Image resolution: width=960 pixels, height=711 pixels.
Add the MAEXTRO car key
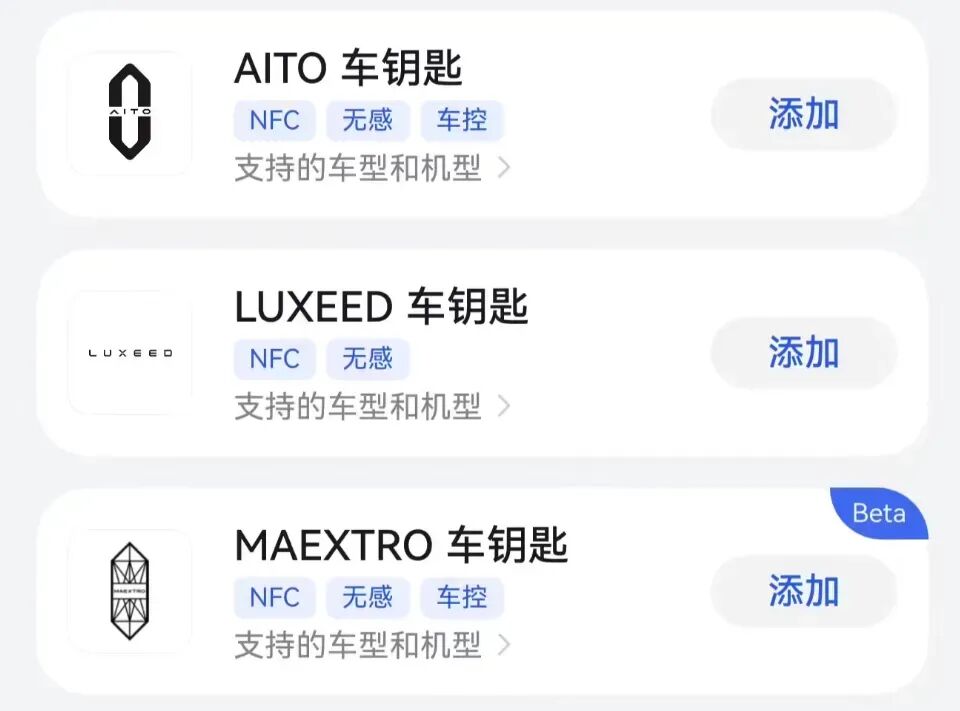(803, 591)
